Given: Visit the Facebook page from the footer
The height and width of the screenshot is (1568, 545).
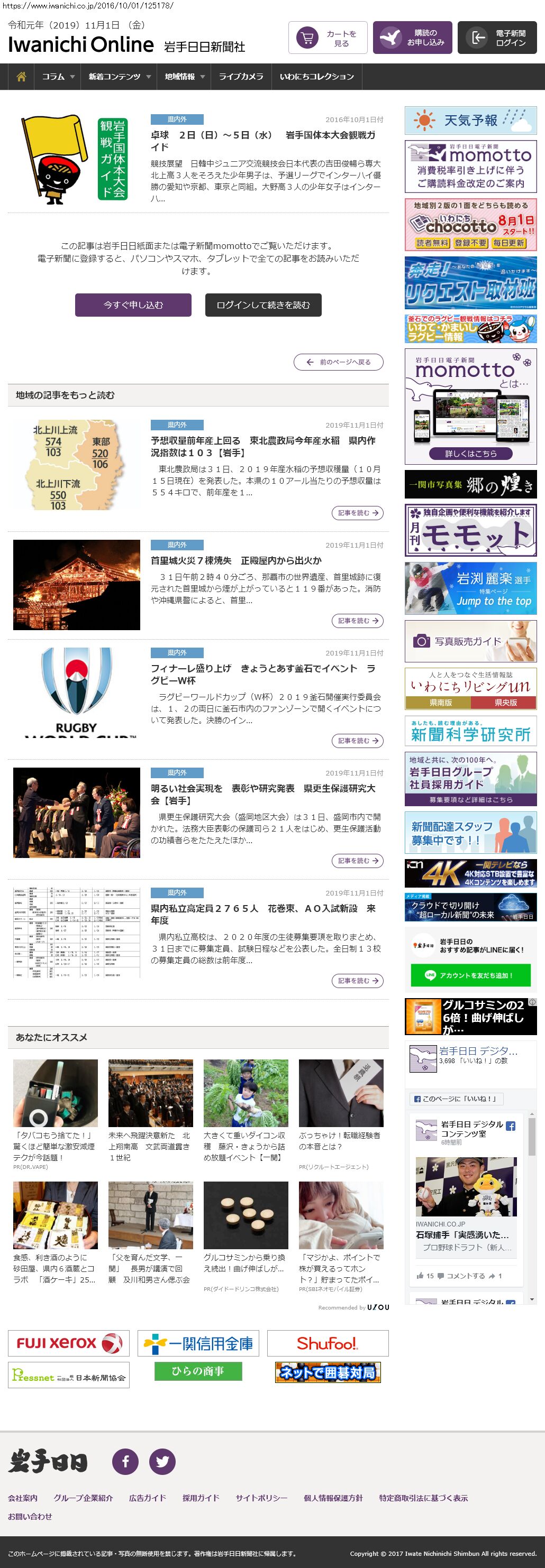Looking at the screenshot, I should tap(125, 1462).
